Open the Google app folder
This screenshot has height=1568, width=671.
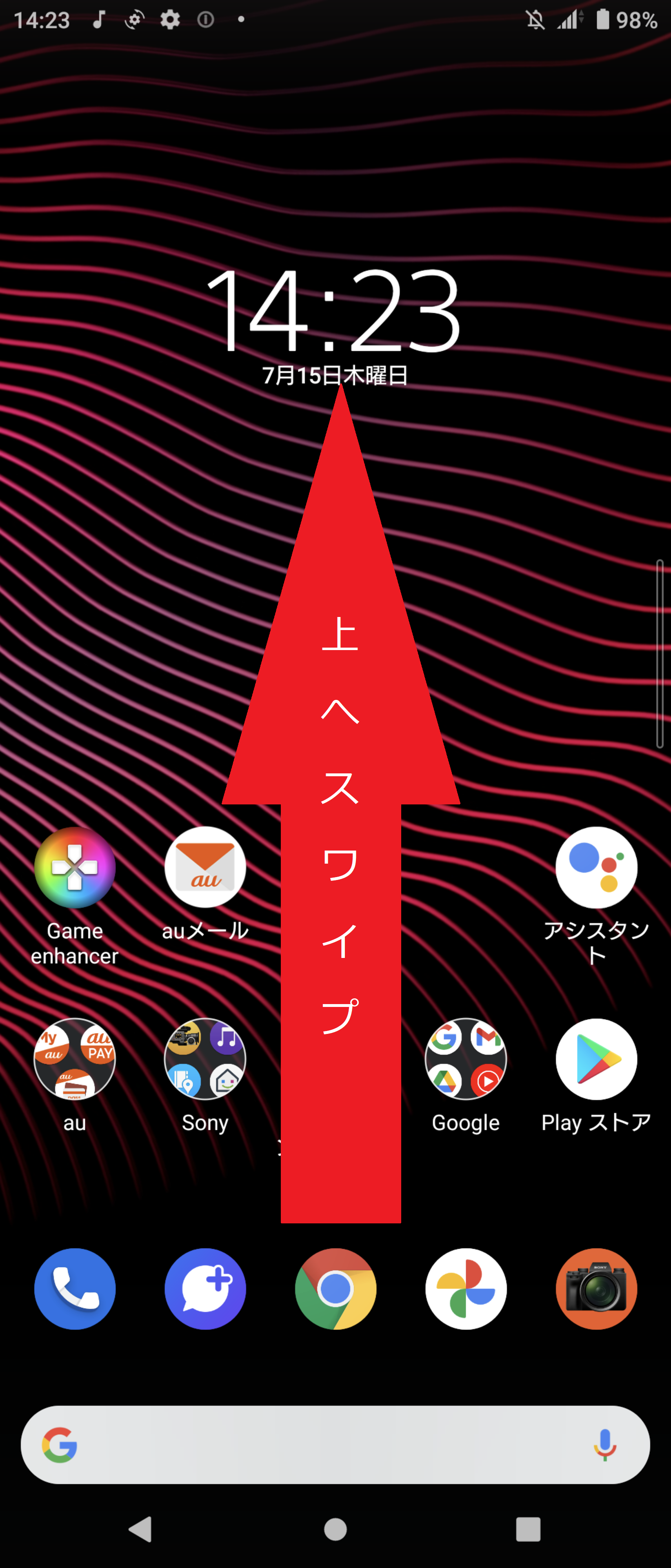(x=466, y=1059)
